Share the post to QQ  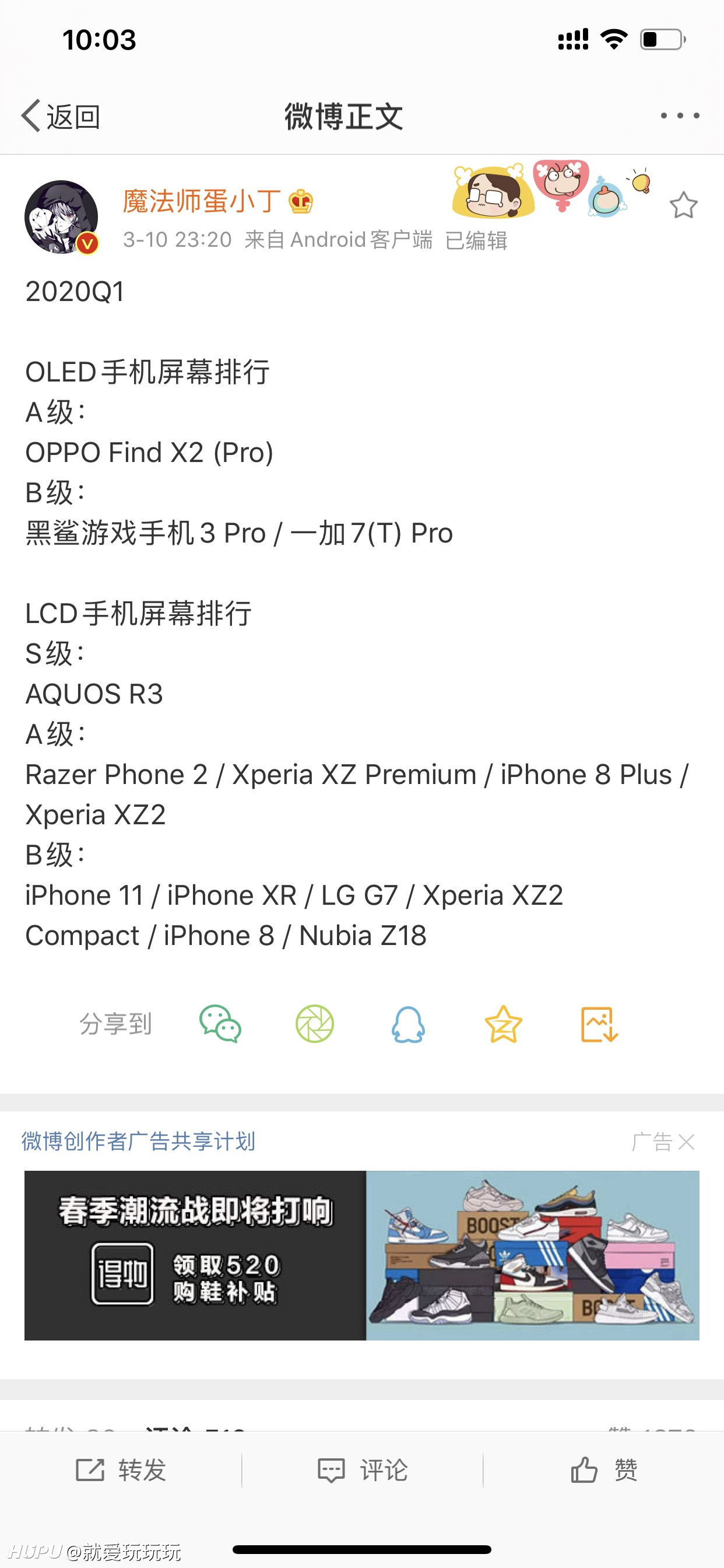click(408, 1024)
